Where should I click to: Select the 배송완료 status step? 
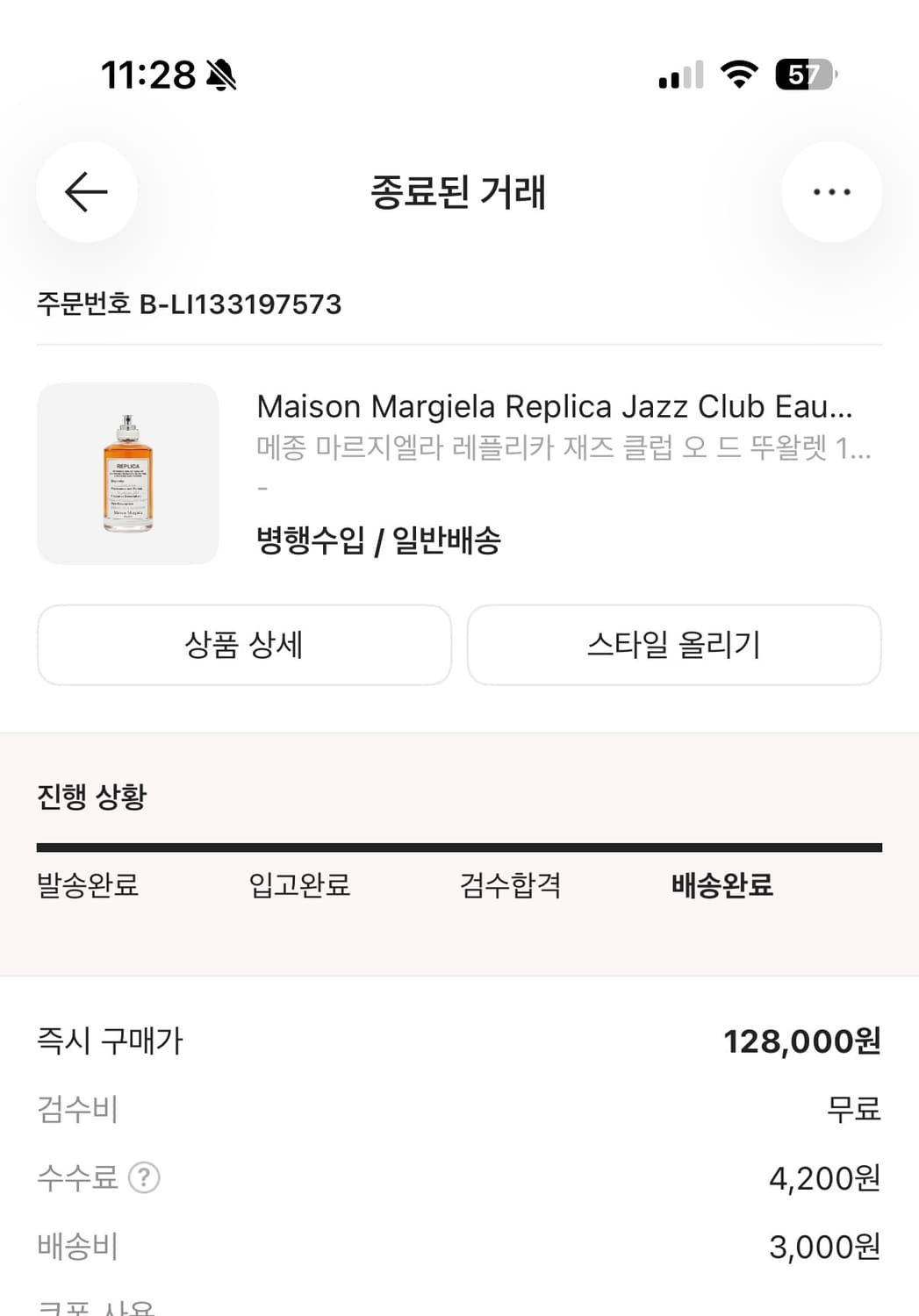720,886
